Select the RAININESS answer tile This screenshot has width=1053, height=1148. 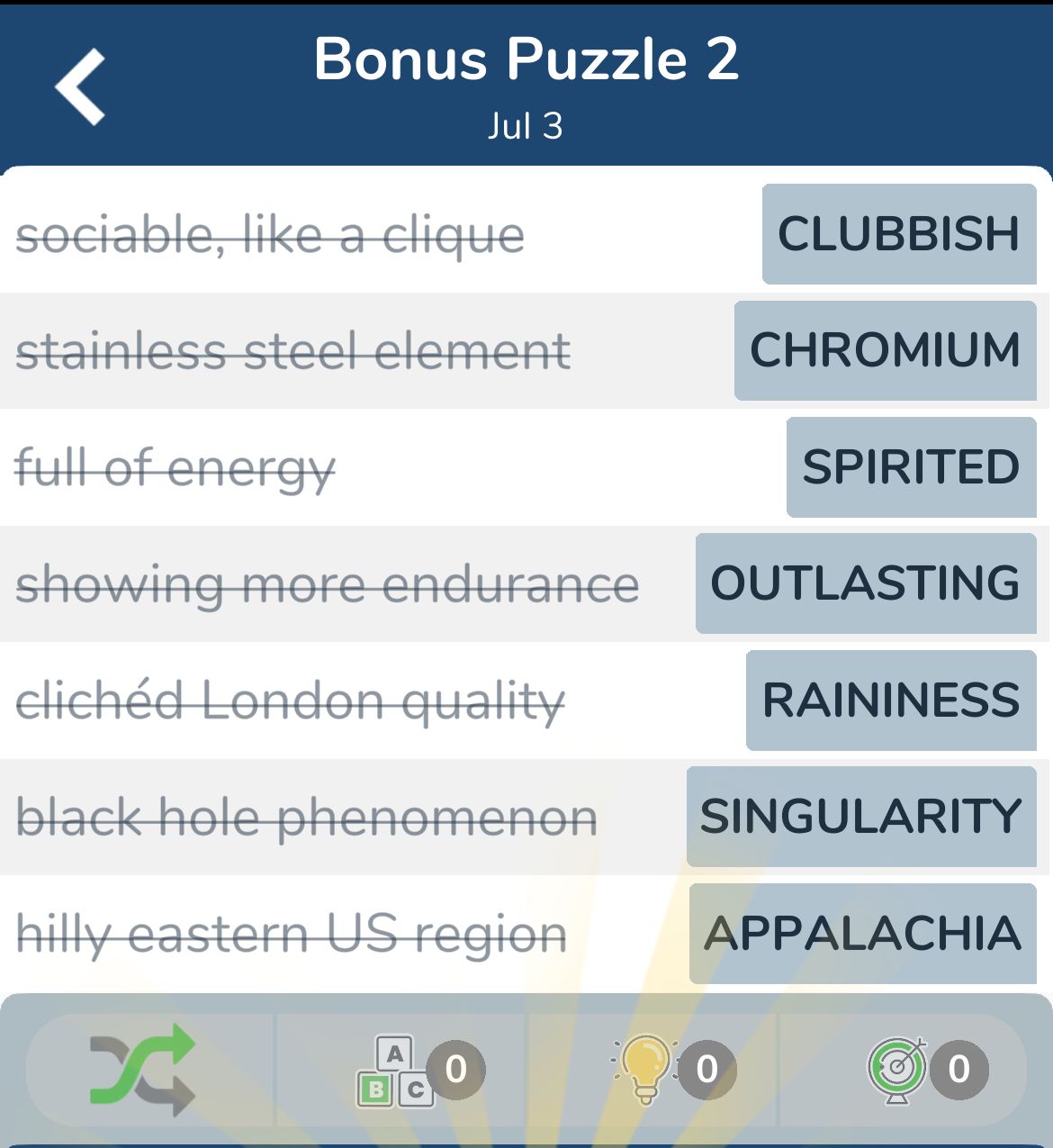(890, 700)
